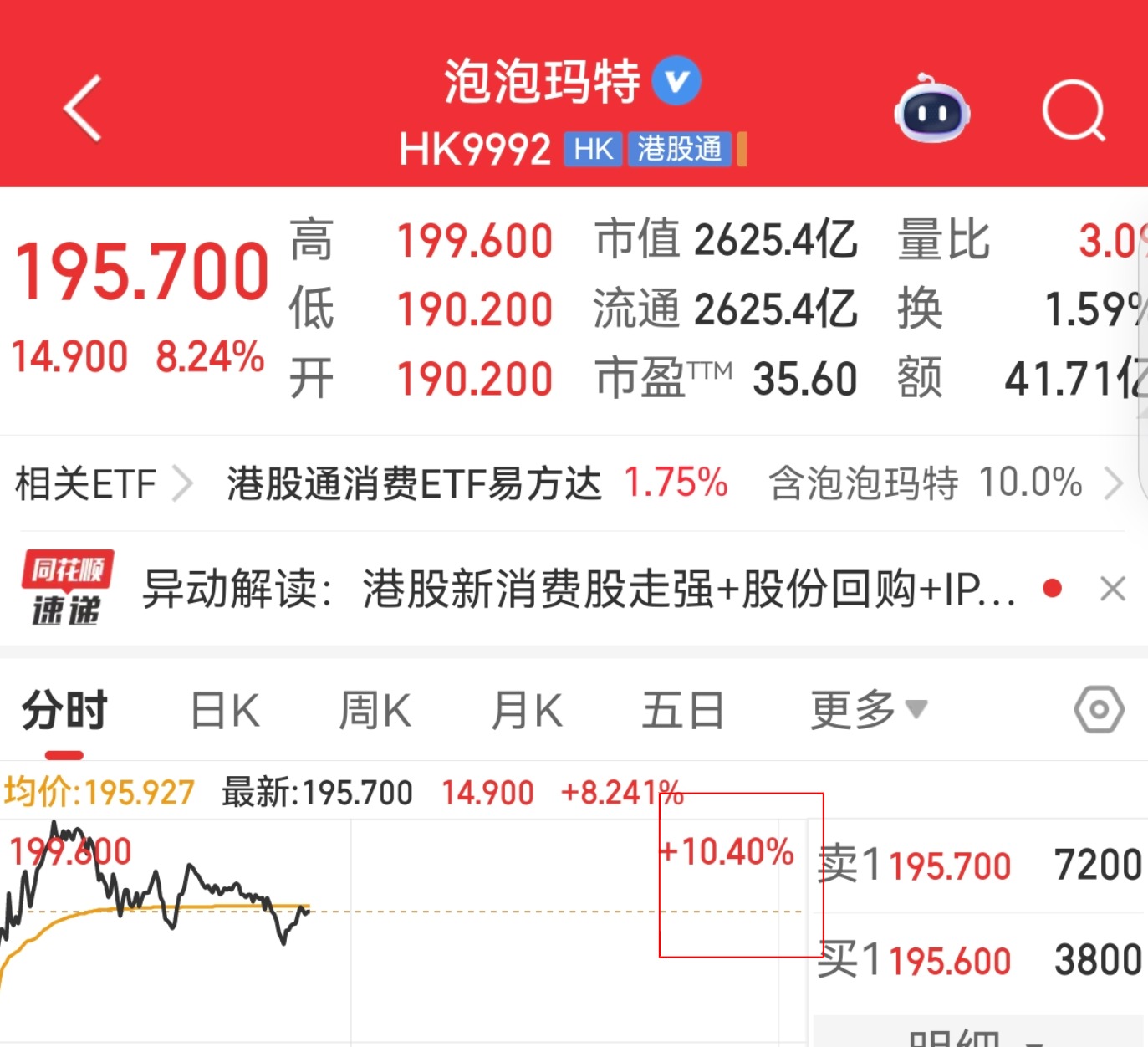Open chart settings hexagon icon

pos(1099,710)
